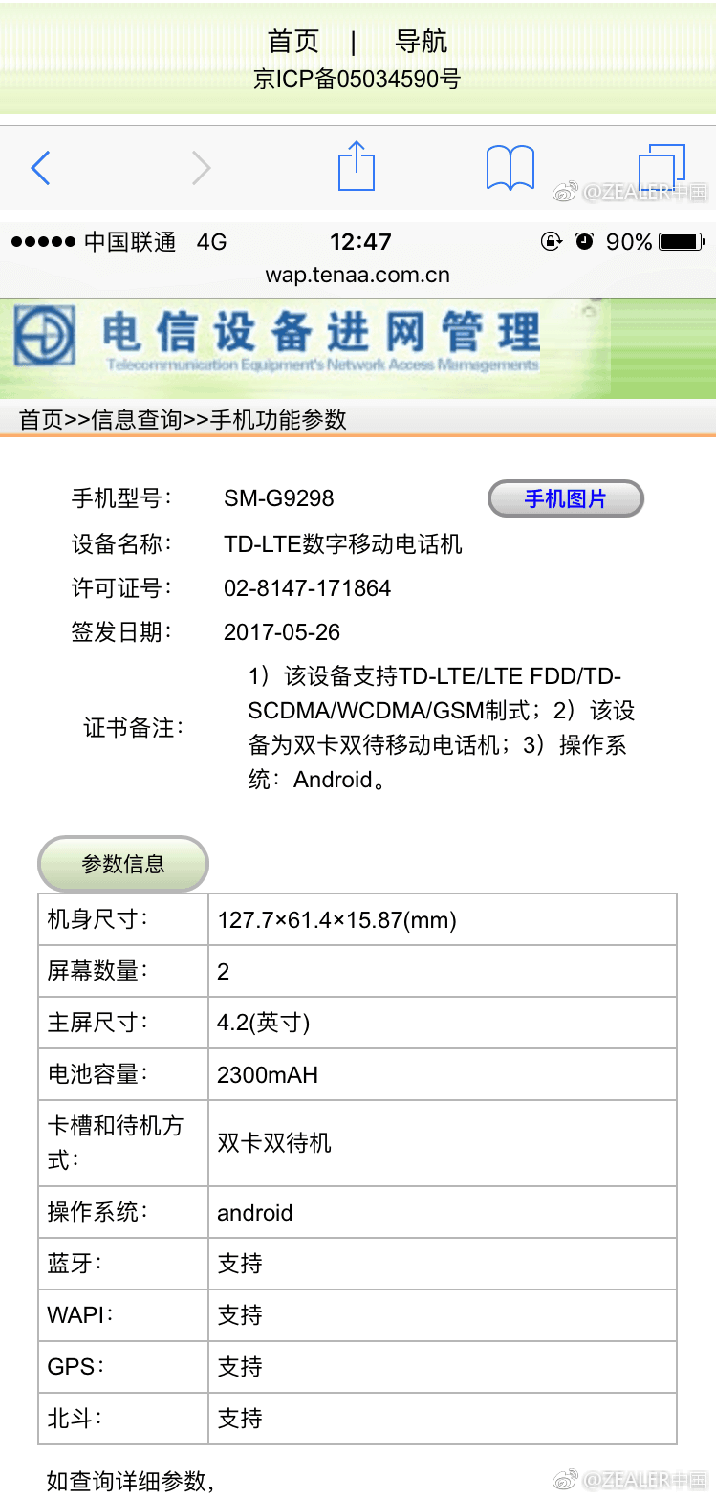Open the Safari share sheet
Screen dimensions: 725x1505
356,165
